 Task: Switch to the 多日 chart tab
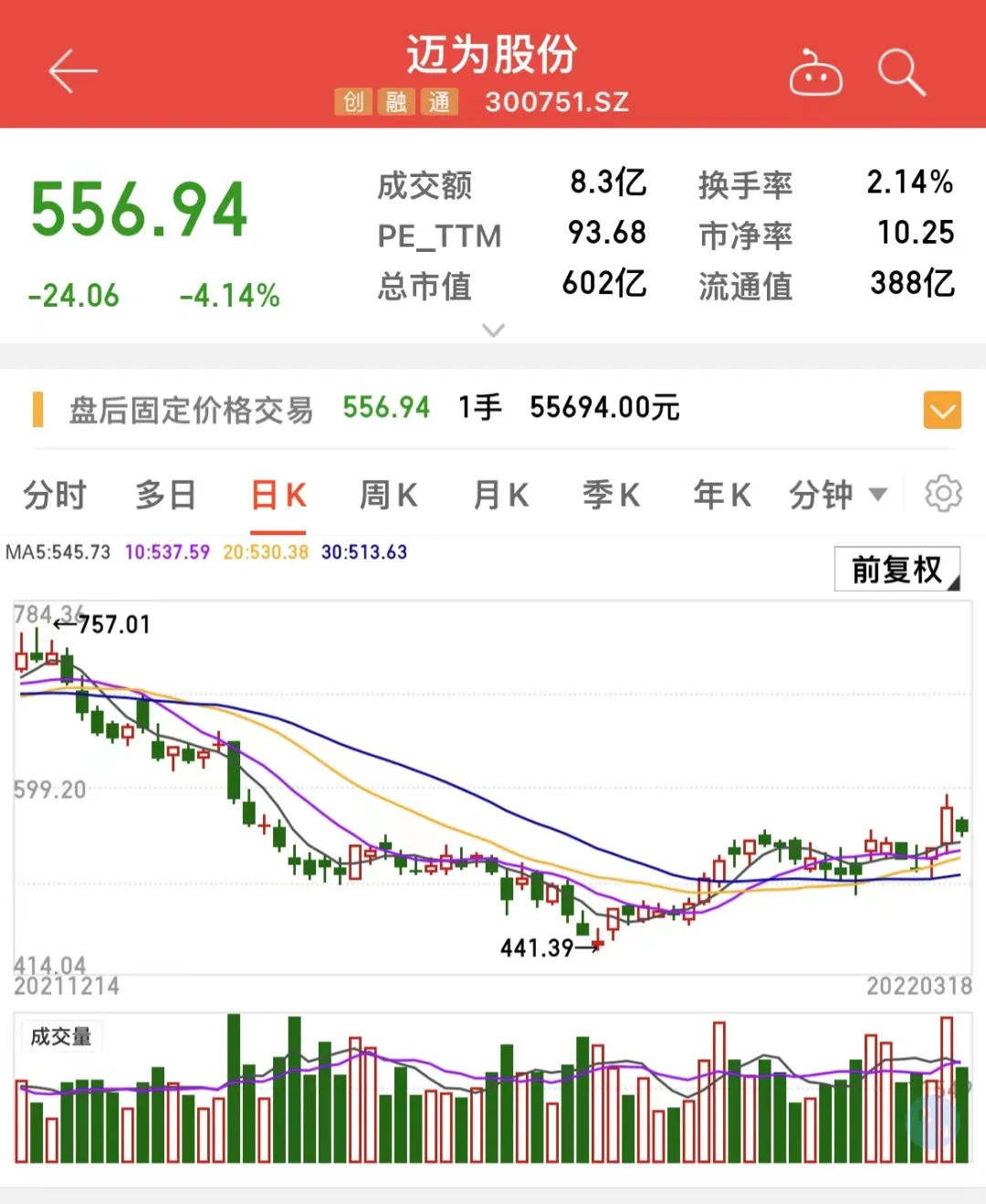(166, 496)
